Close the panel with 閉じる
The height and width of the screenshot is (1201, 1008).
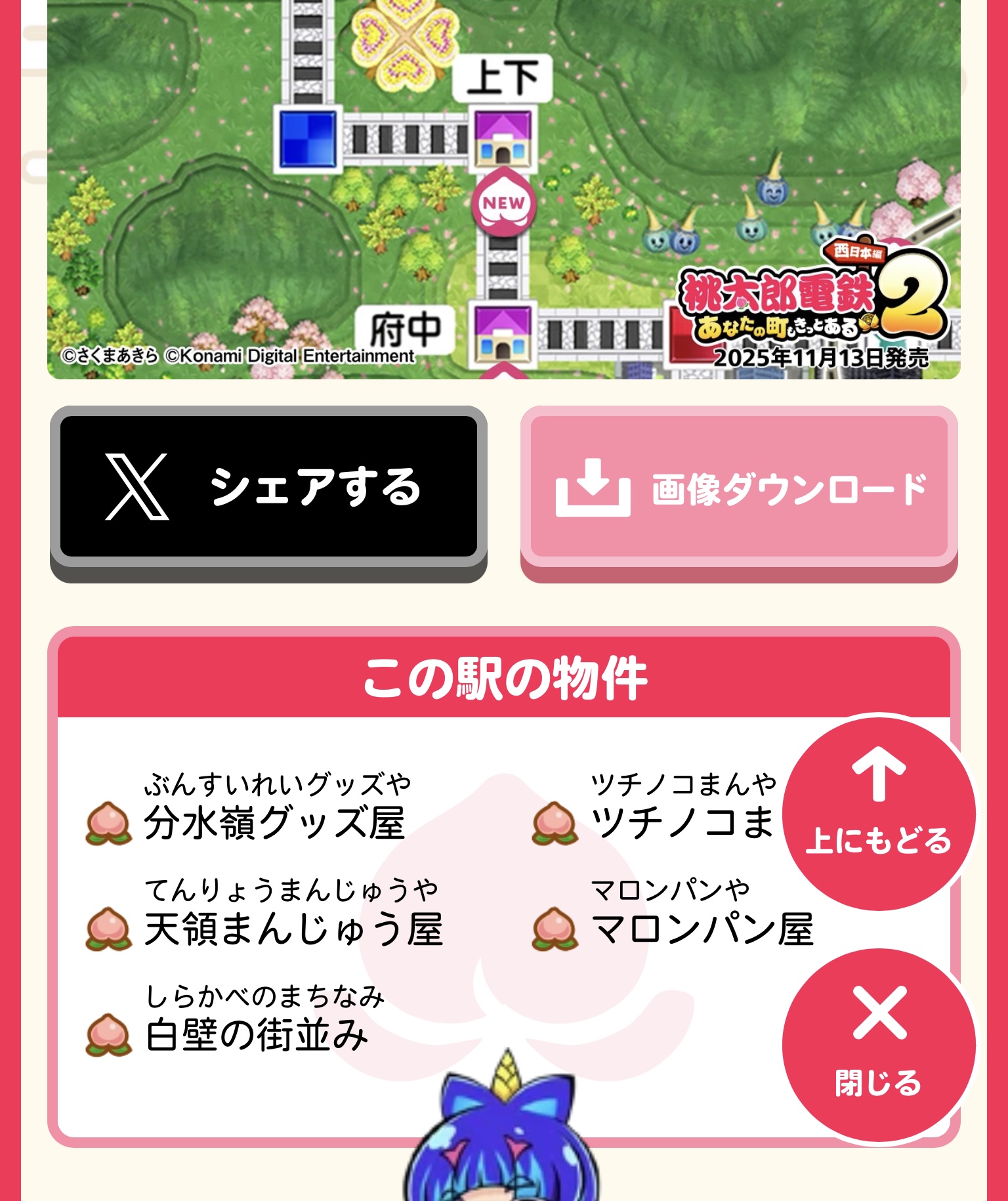coord(879,1045)
